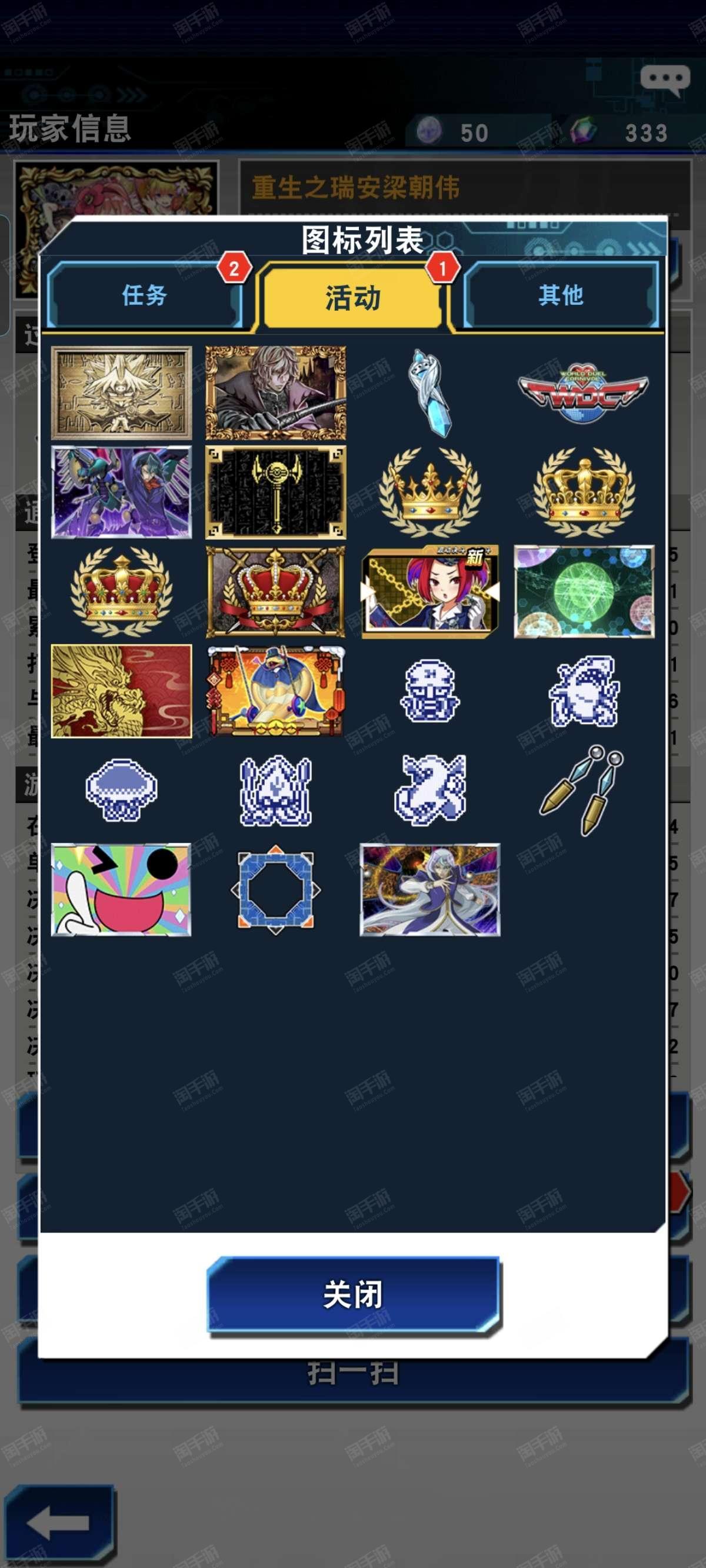Pick the rainbow laughing face icon
This screenshot has width=706, height=1568.
[121, 889]
